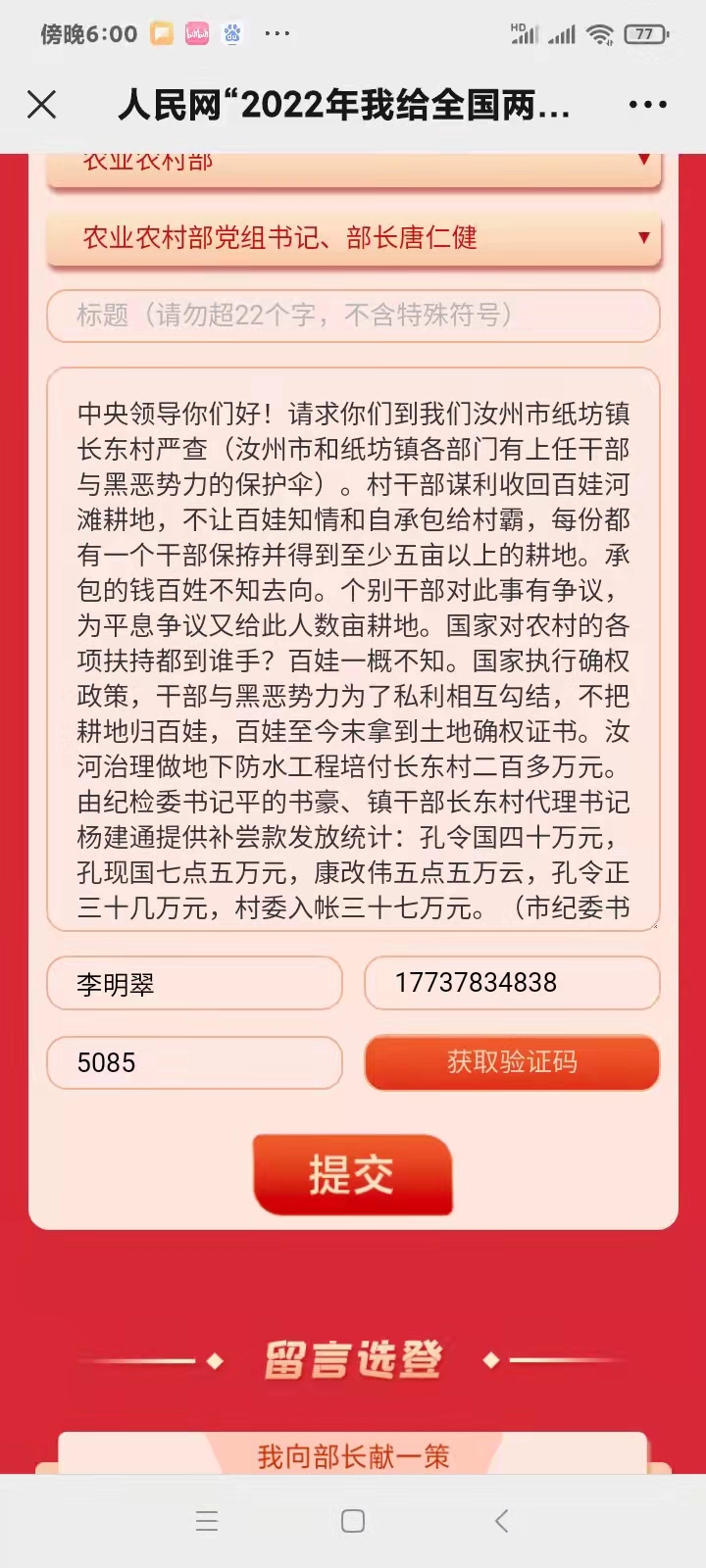Open the three-dot overflow menu
The image size is (706, 1568).
click(x=647, y=104)
